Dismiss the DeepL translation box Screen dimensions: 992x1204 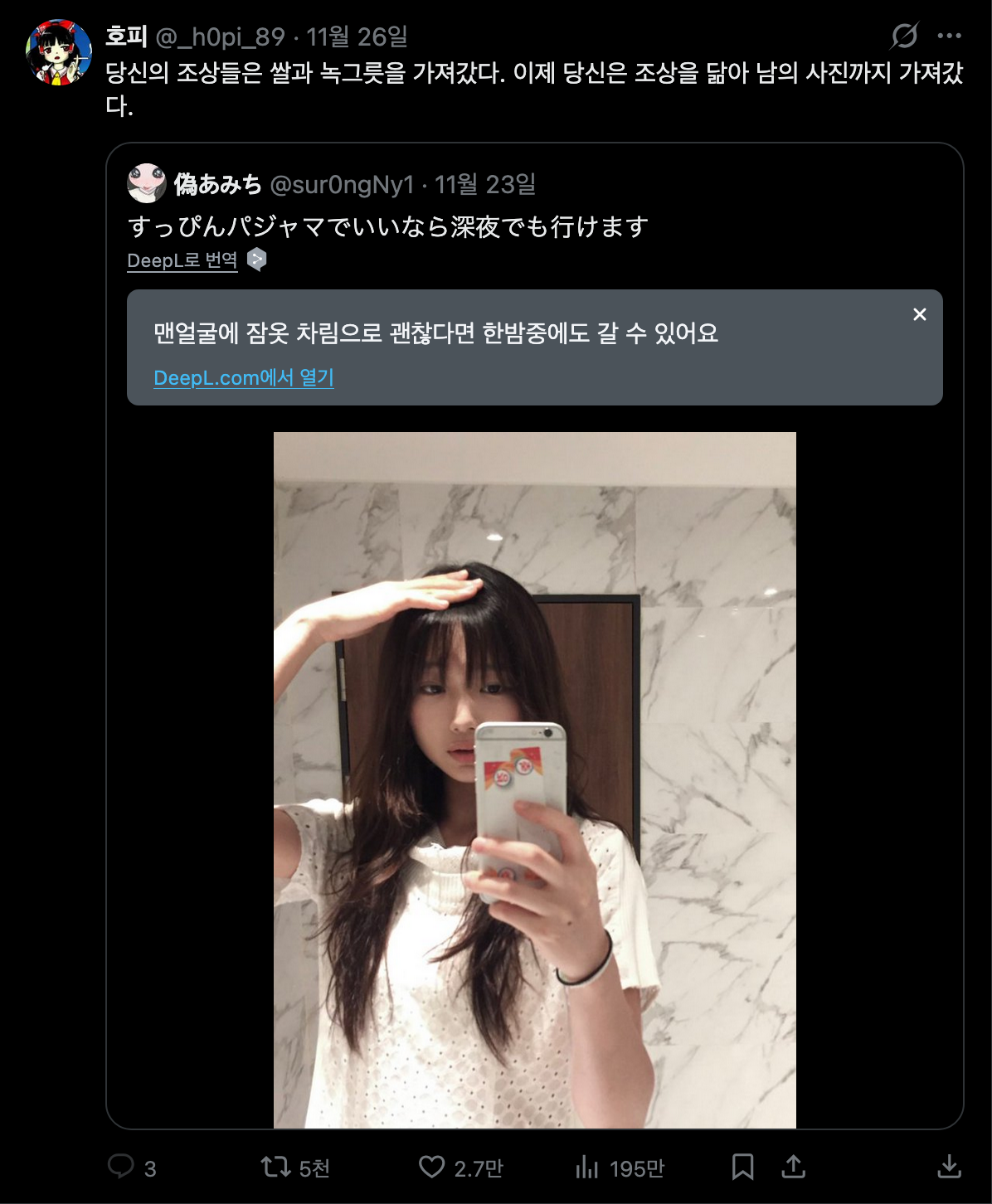point(919,314)
